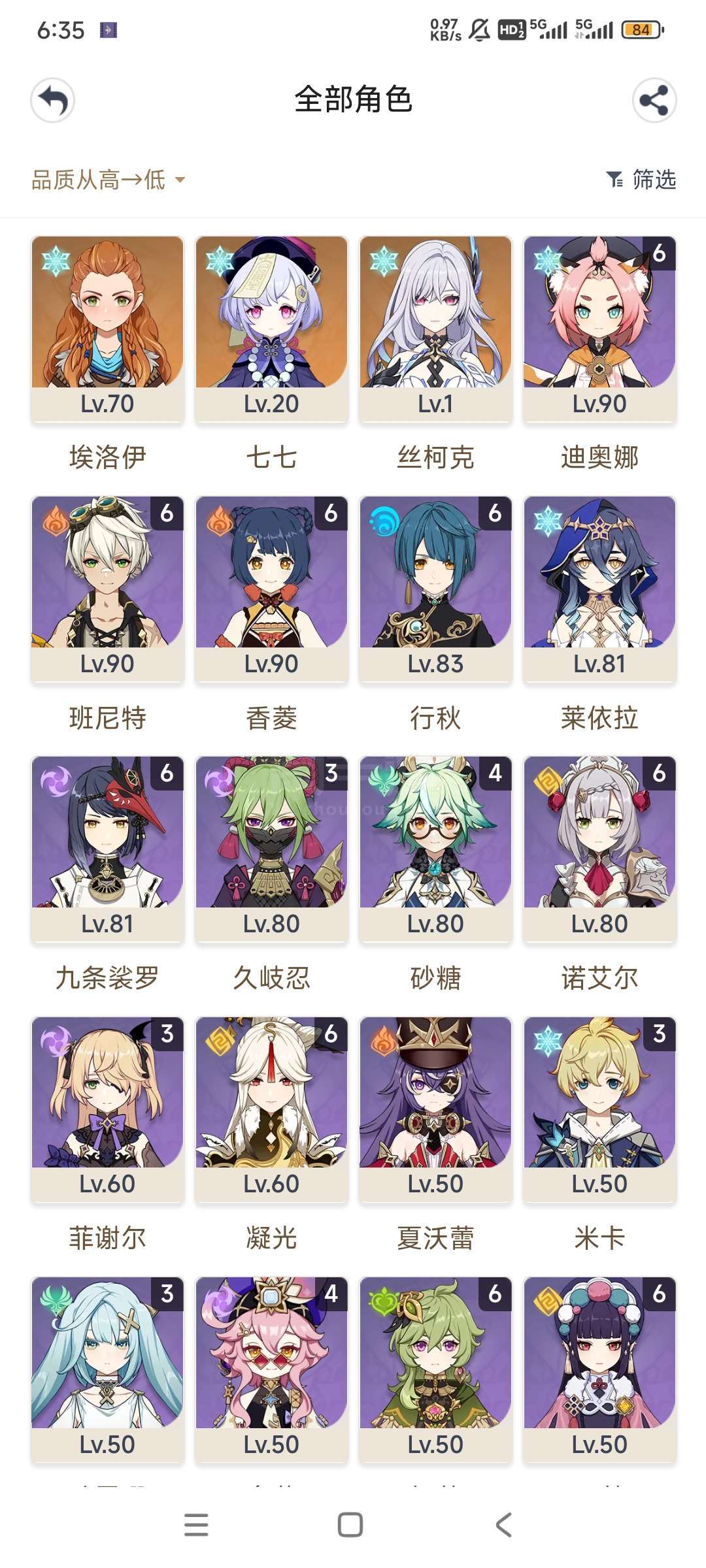Share the character list

pyautogui.click(x=654, y=101)
